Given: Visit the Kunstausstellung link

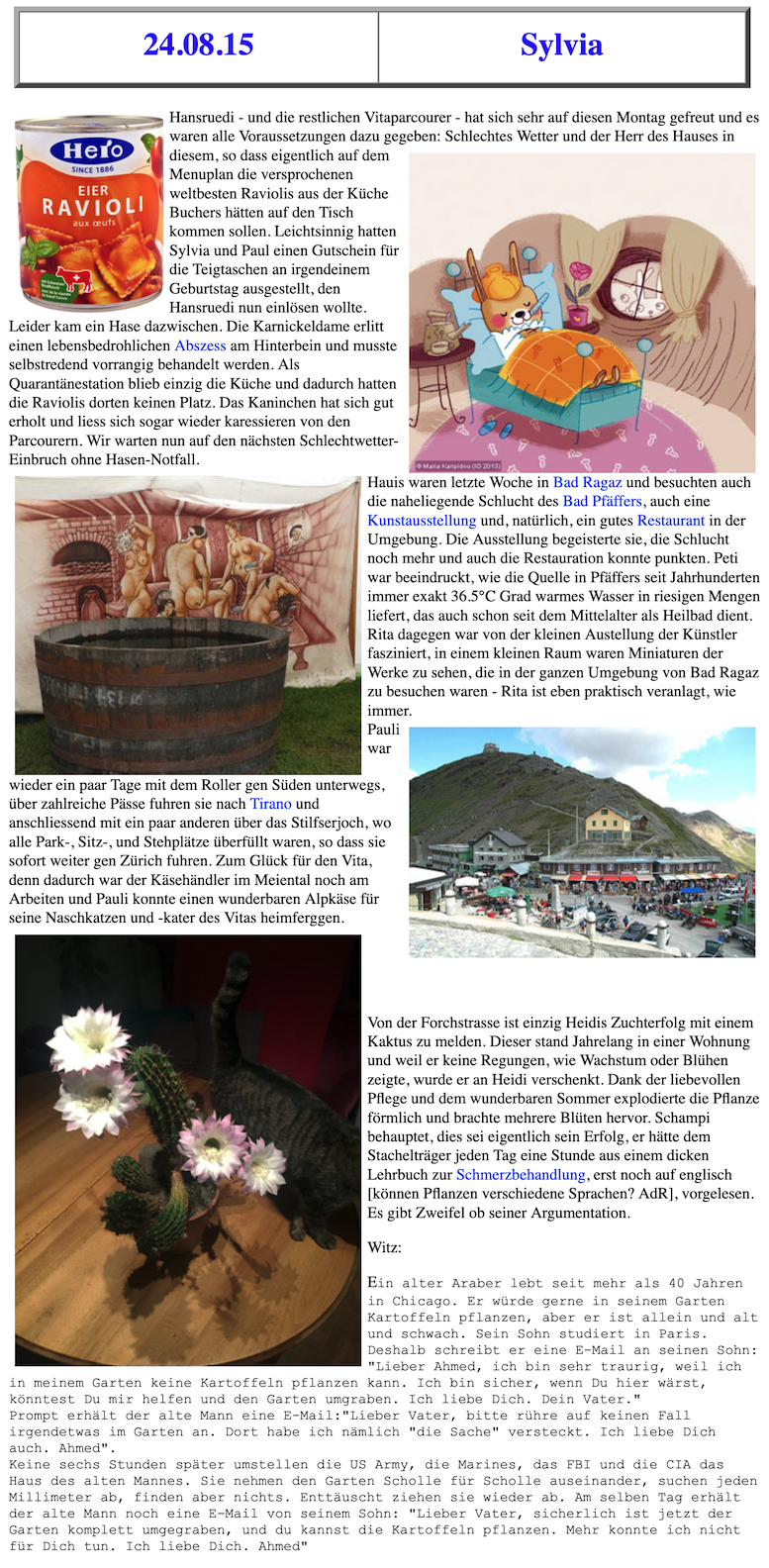Looking at the screenshot, I should [422, 520].
